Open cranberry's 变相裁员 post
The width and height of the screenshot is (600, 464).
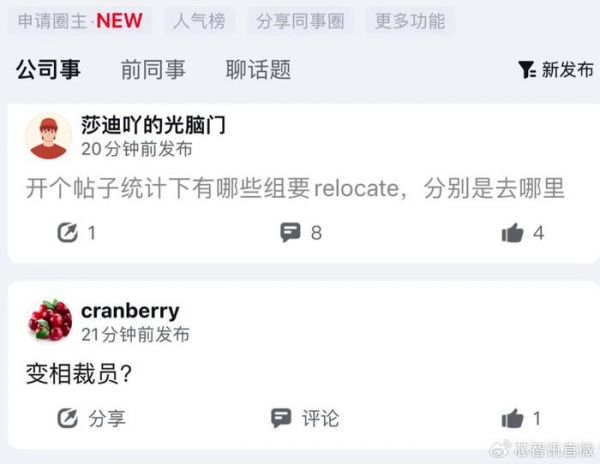[78, 373]
